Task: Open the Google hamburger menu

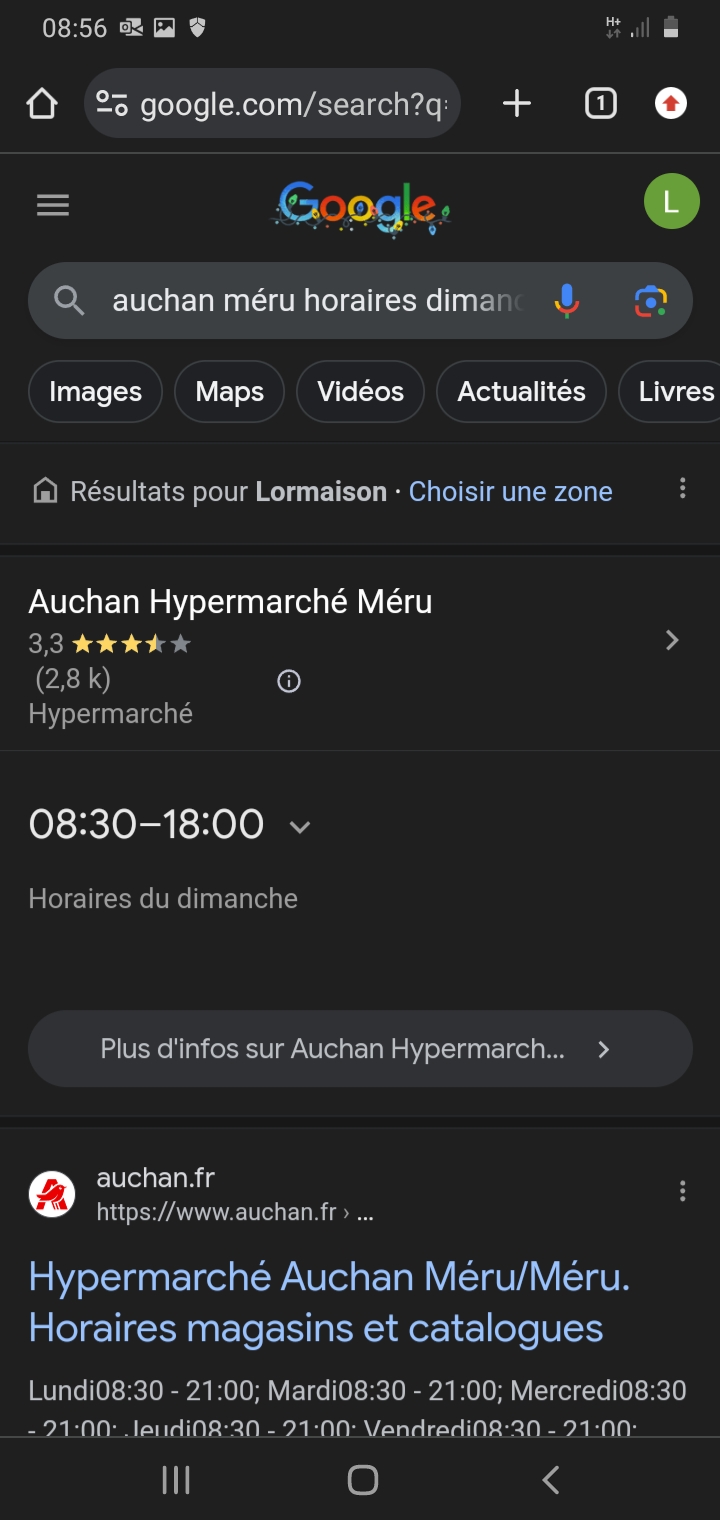Action: [x=53, y=205]
